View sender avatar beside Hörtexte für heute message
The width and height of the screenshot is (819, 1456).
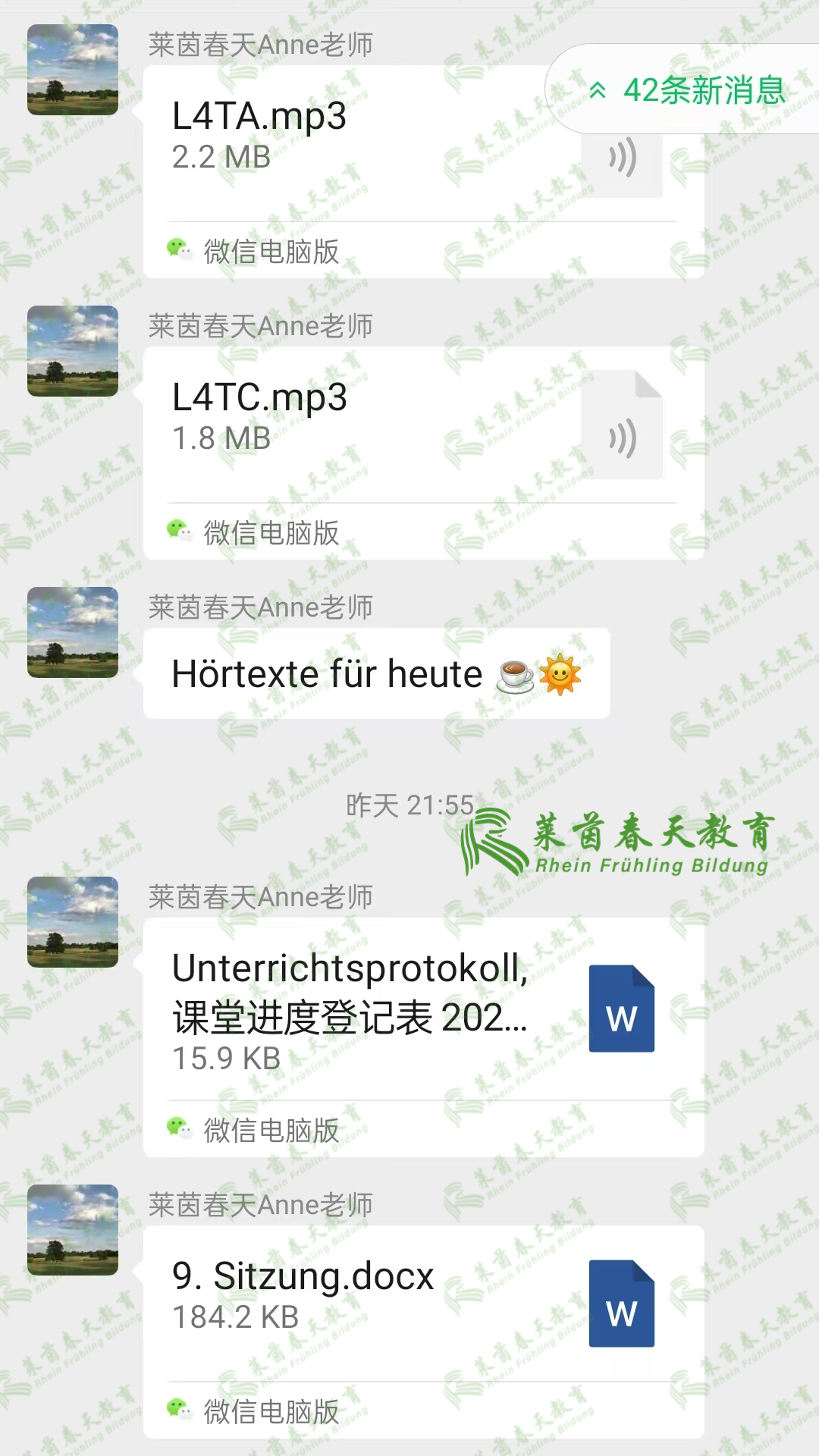[x=73, y=632]
